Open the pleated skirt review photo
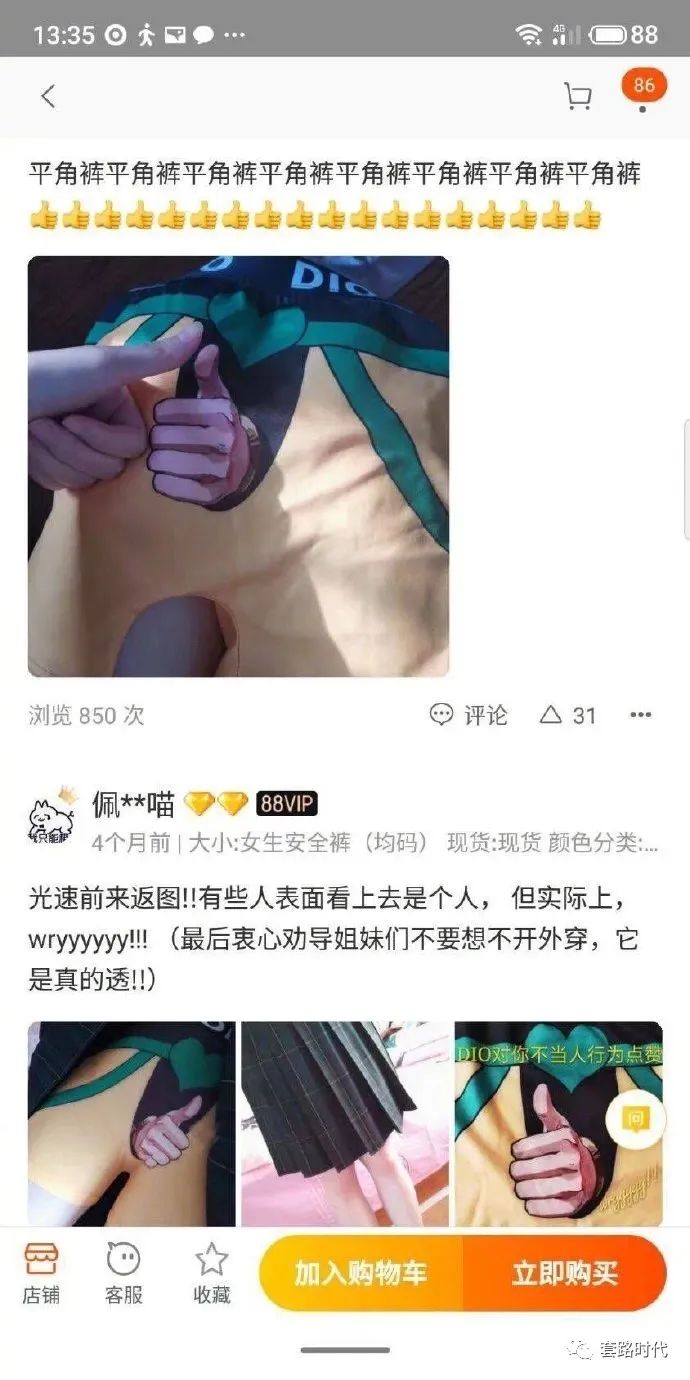The height and width of the screenshot is (1380, 690). click(x=344, y=1122)
